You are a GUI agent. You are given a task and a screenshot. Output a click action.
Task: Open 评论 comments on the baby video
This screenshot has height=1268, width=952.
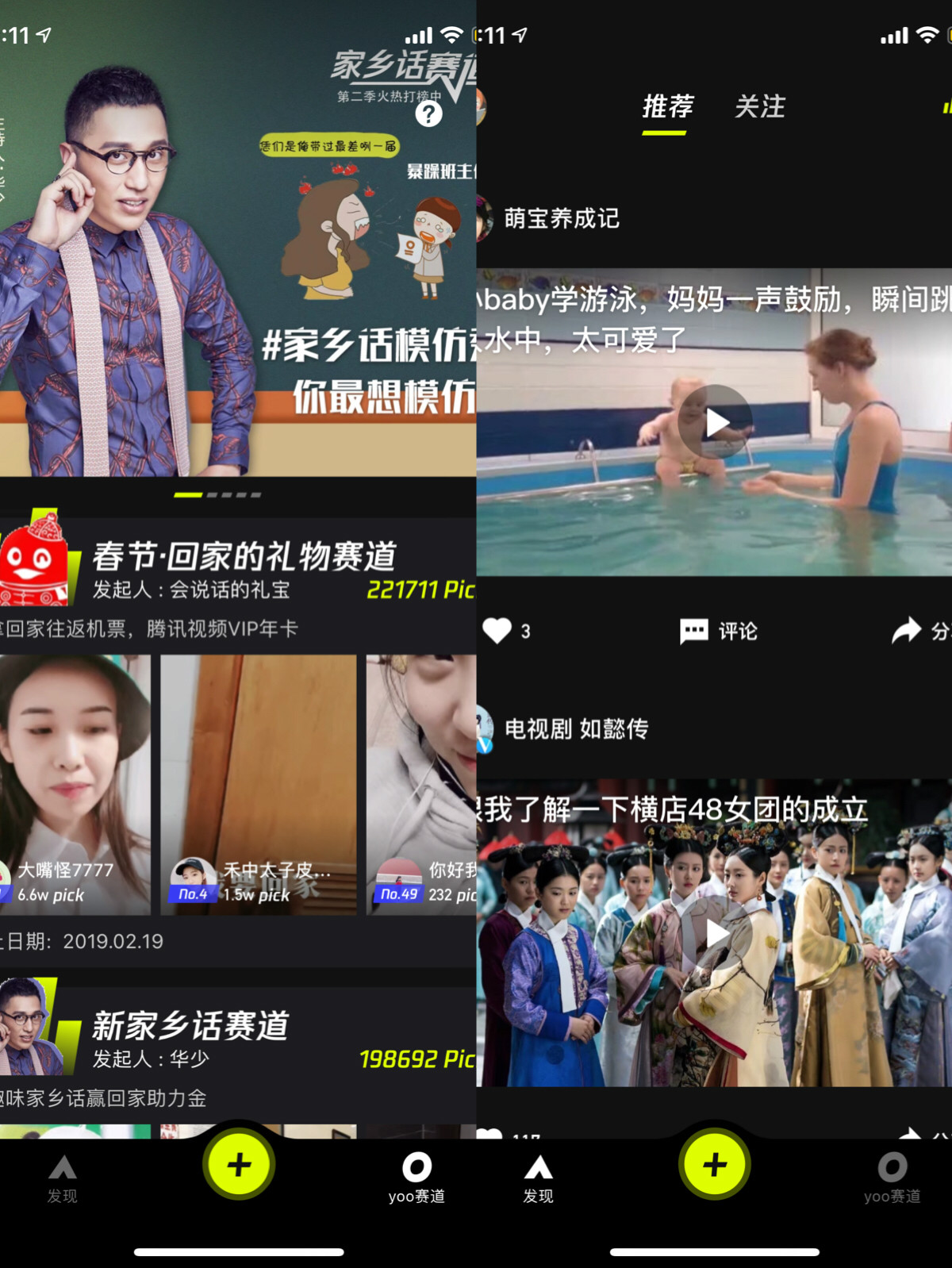[x=719, y=631]
